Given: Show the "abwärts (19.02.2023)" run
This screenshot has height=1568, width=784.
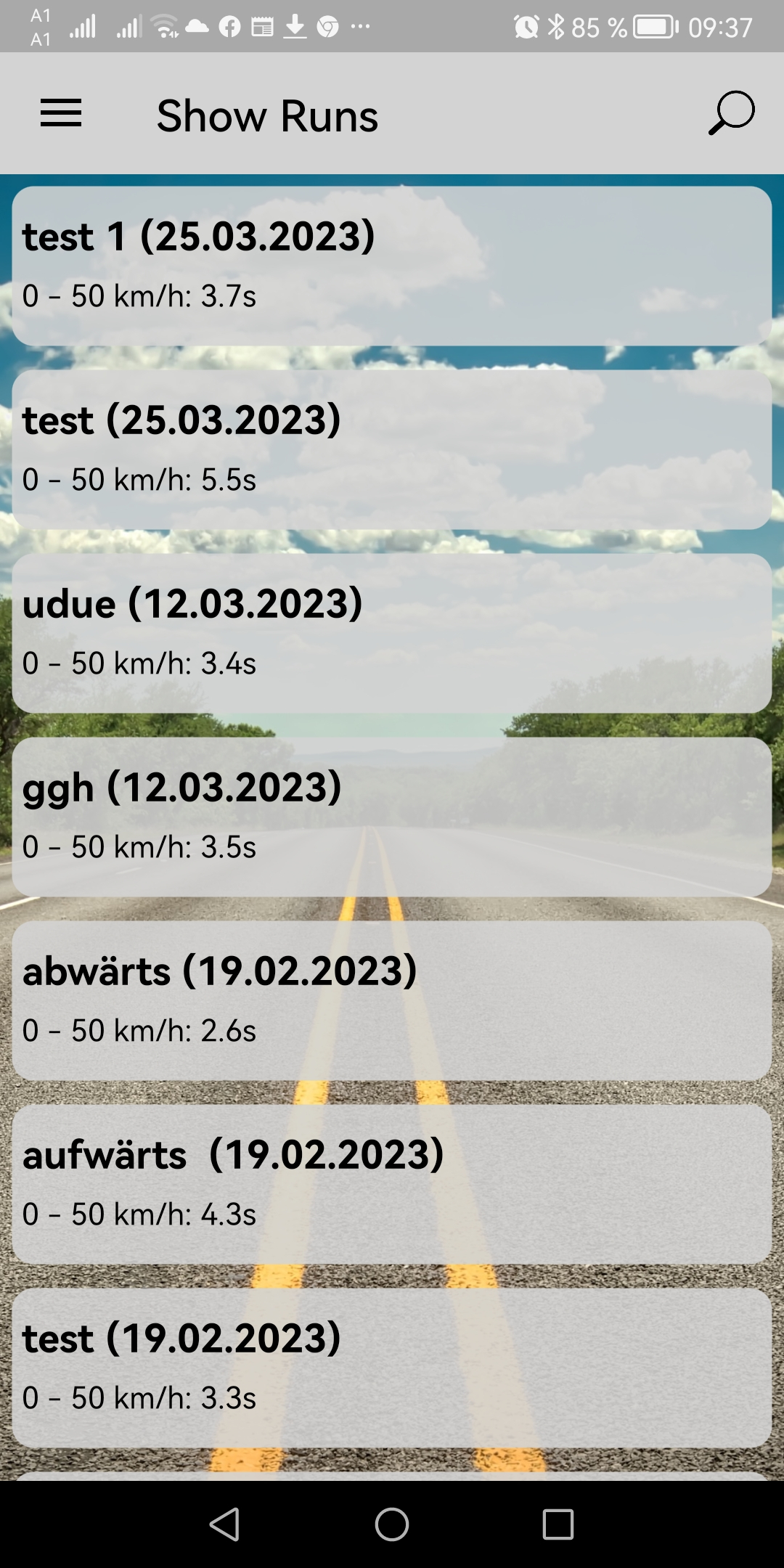Looking at the screenshot, I should 392,1000.
